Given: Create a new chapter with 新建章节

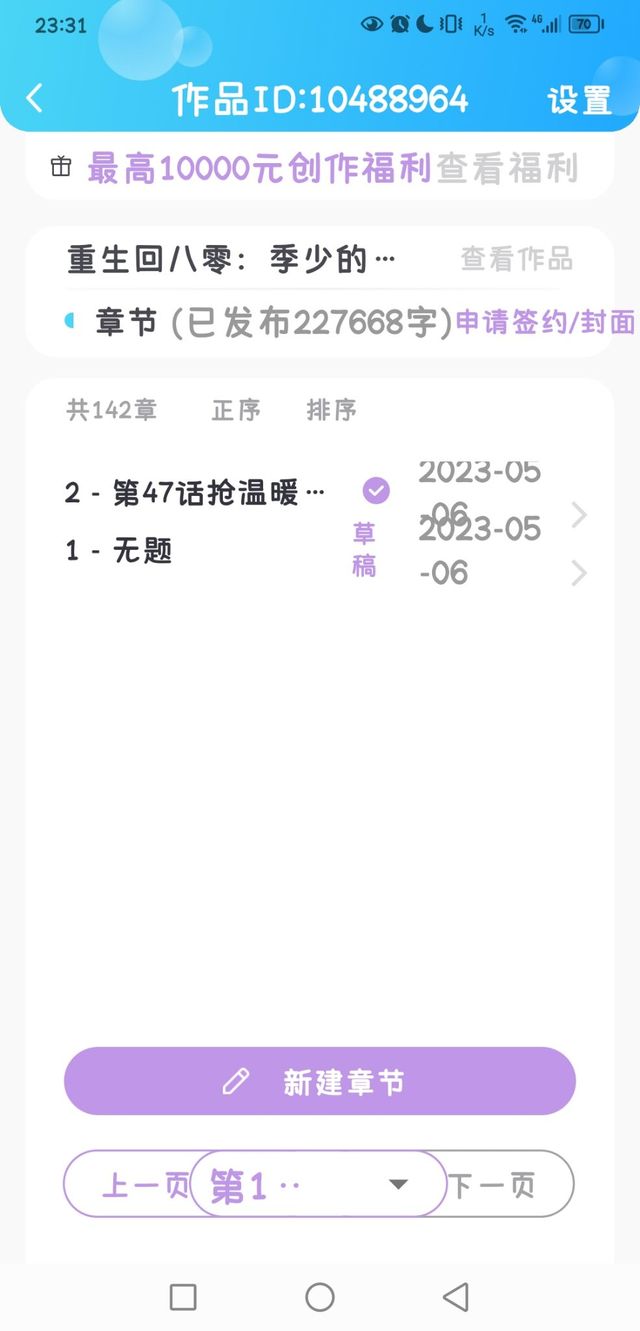Looking at the screenshot, I should pos(320,1081).
